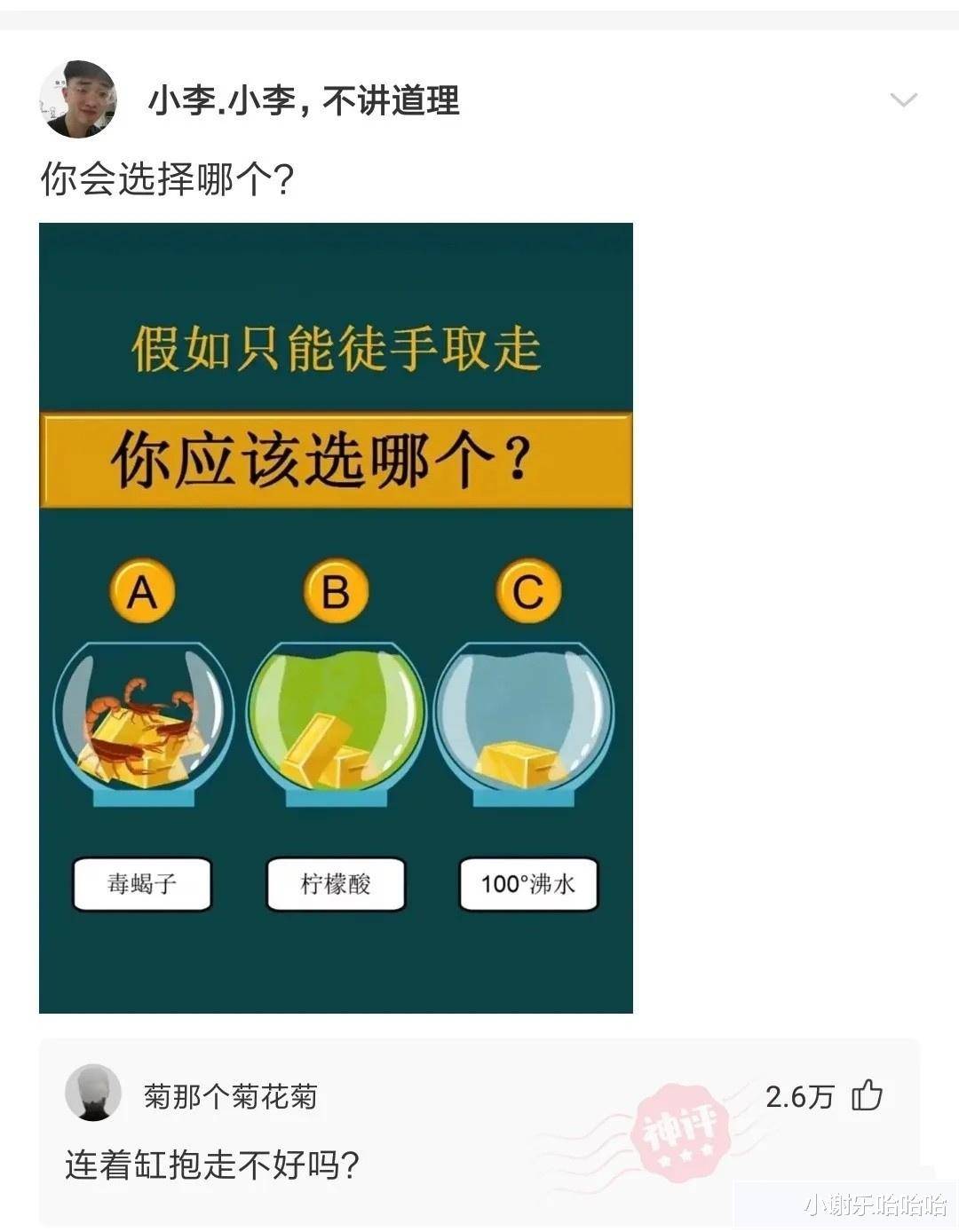Image resolution: width=959 pixels, height=1232 pixels.
Task: Click the yellow B option badge
Action: tap(336, 589)
